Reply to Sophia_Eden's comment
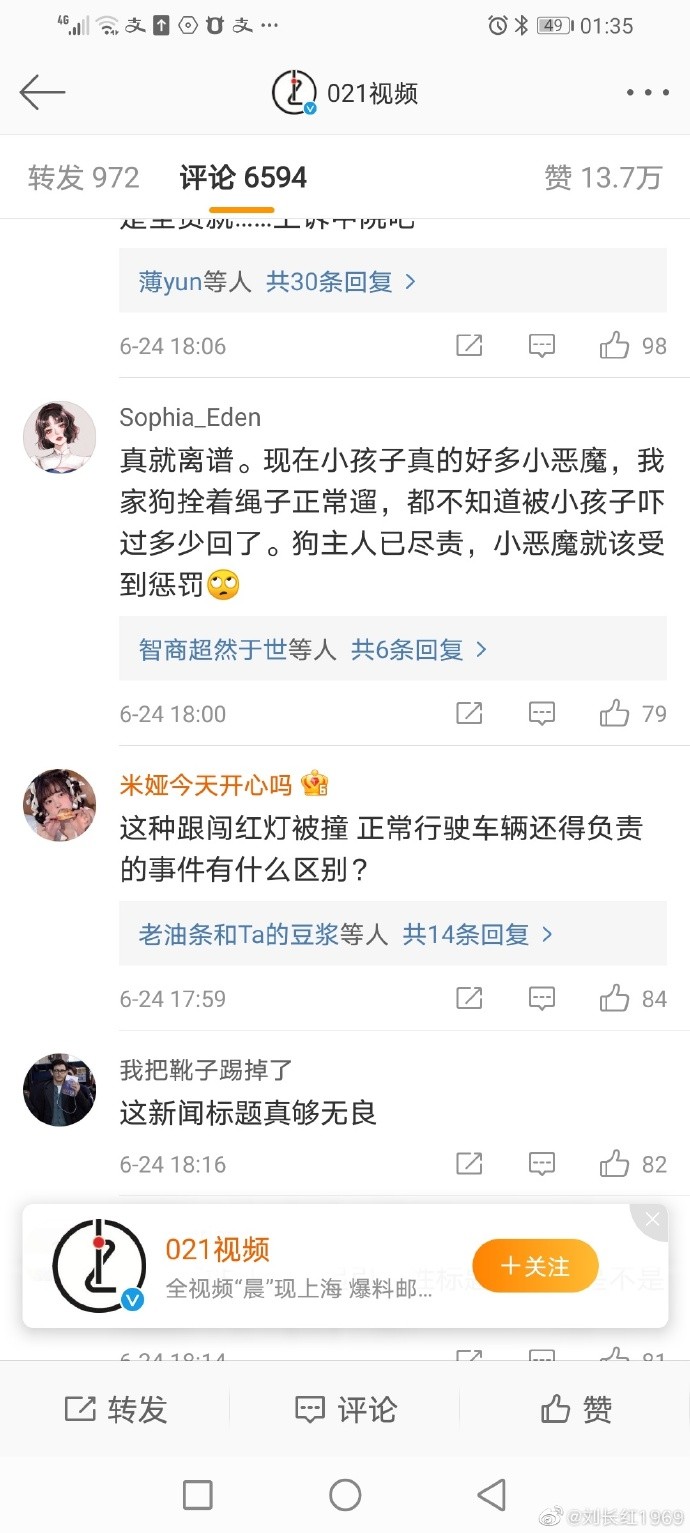This screenshot has width=690, height=1533. pos(541,714)
